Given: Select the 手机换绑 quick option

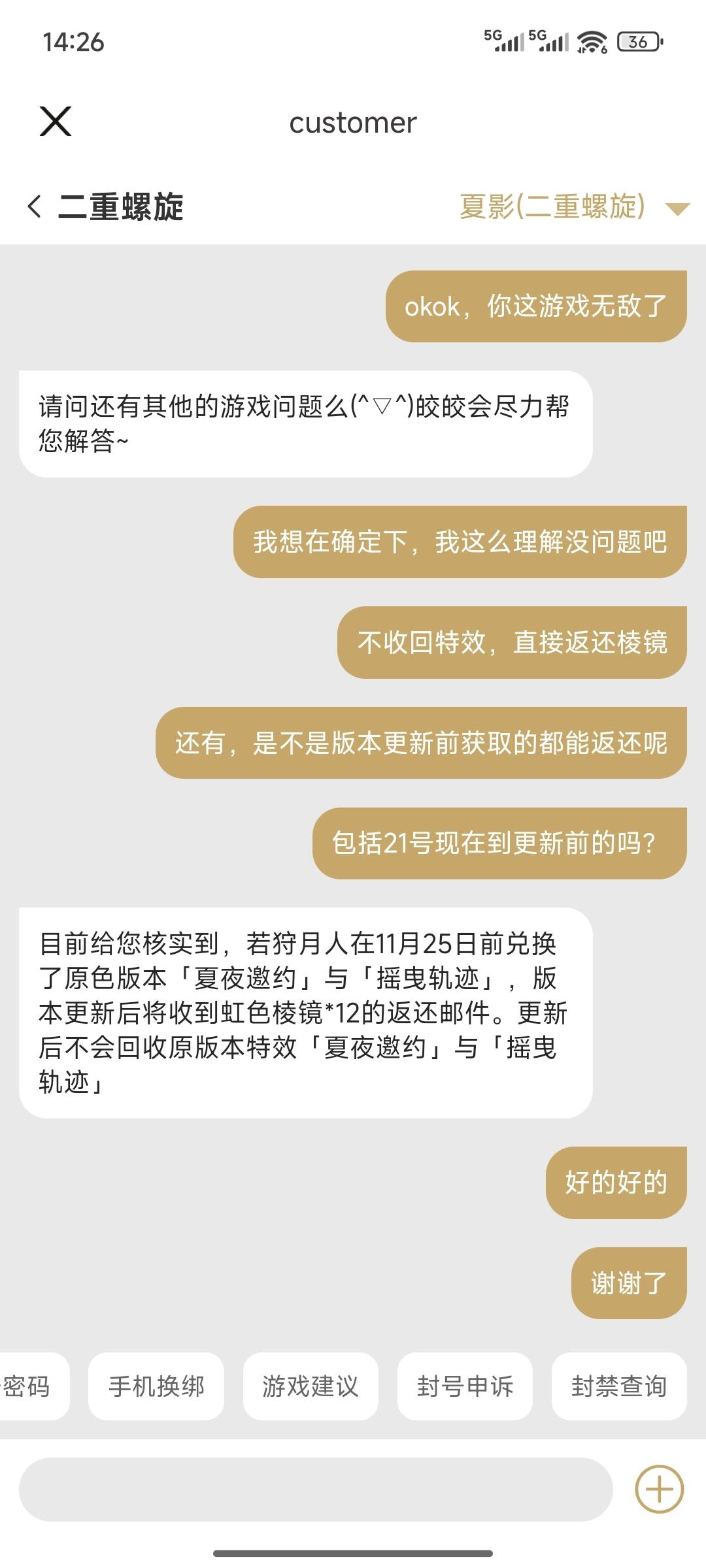Looking at the screenshot, I should (156, 1386).
